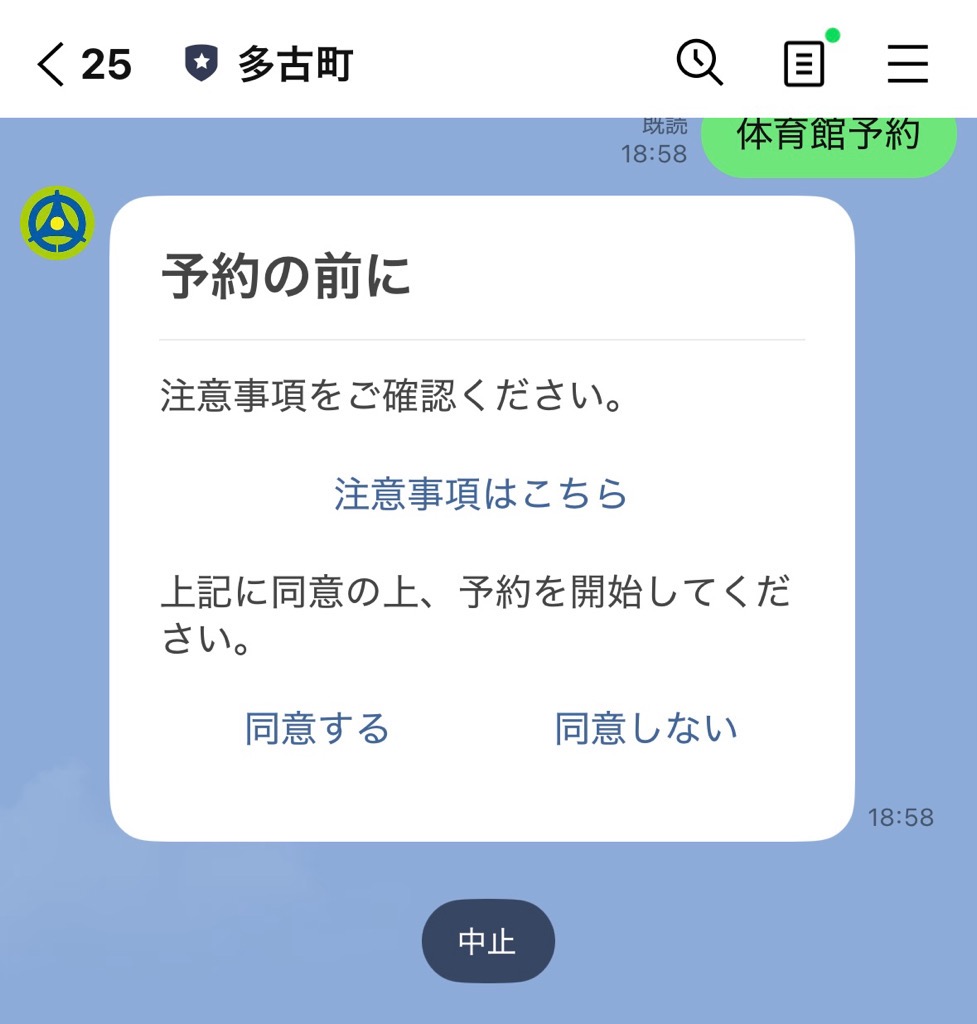
Task: Open 注意事項はこちら link
Action: pos(481,494)
